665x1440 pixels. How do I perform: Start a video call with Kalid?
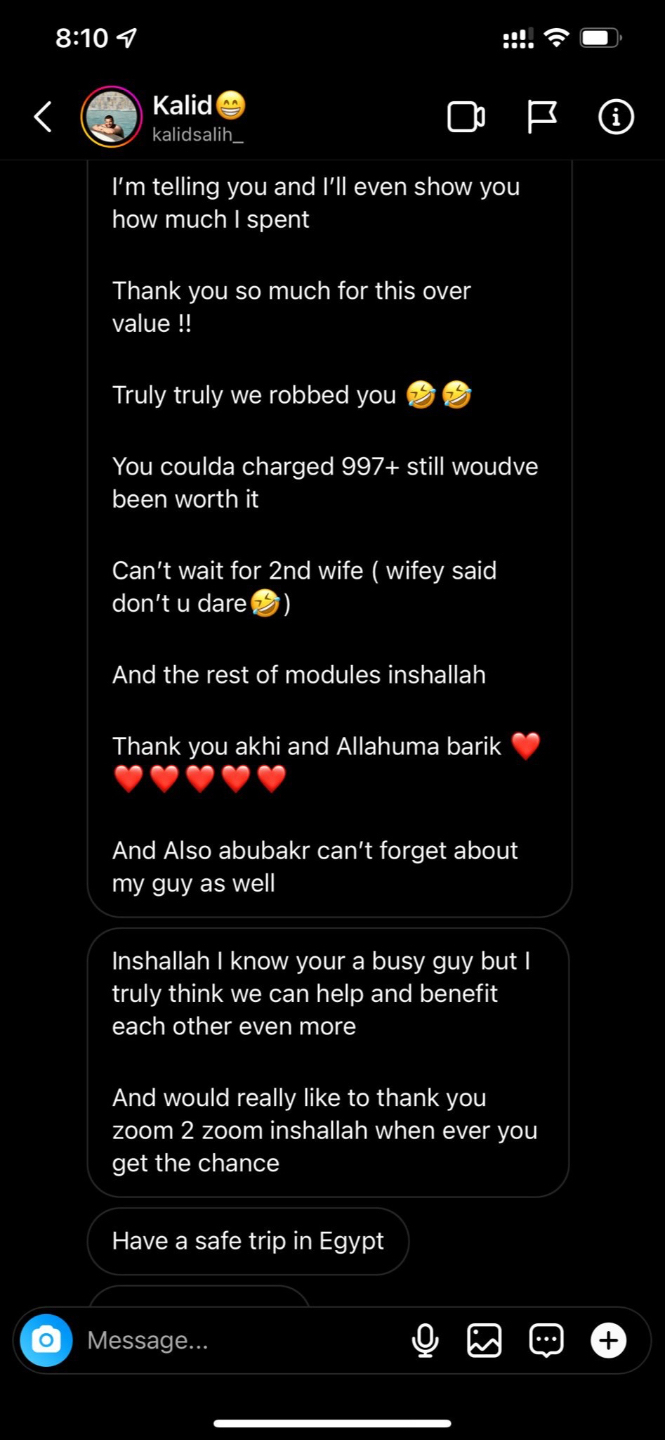coord(465,118)
